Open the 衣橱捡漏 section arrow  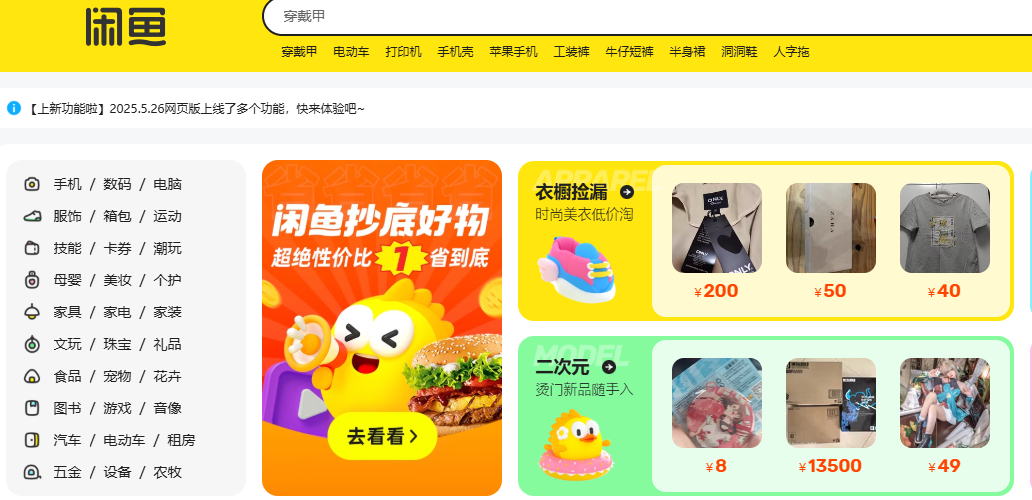coord(627,192)
